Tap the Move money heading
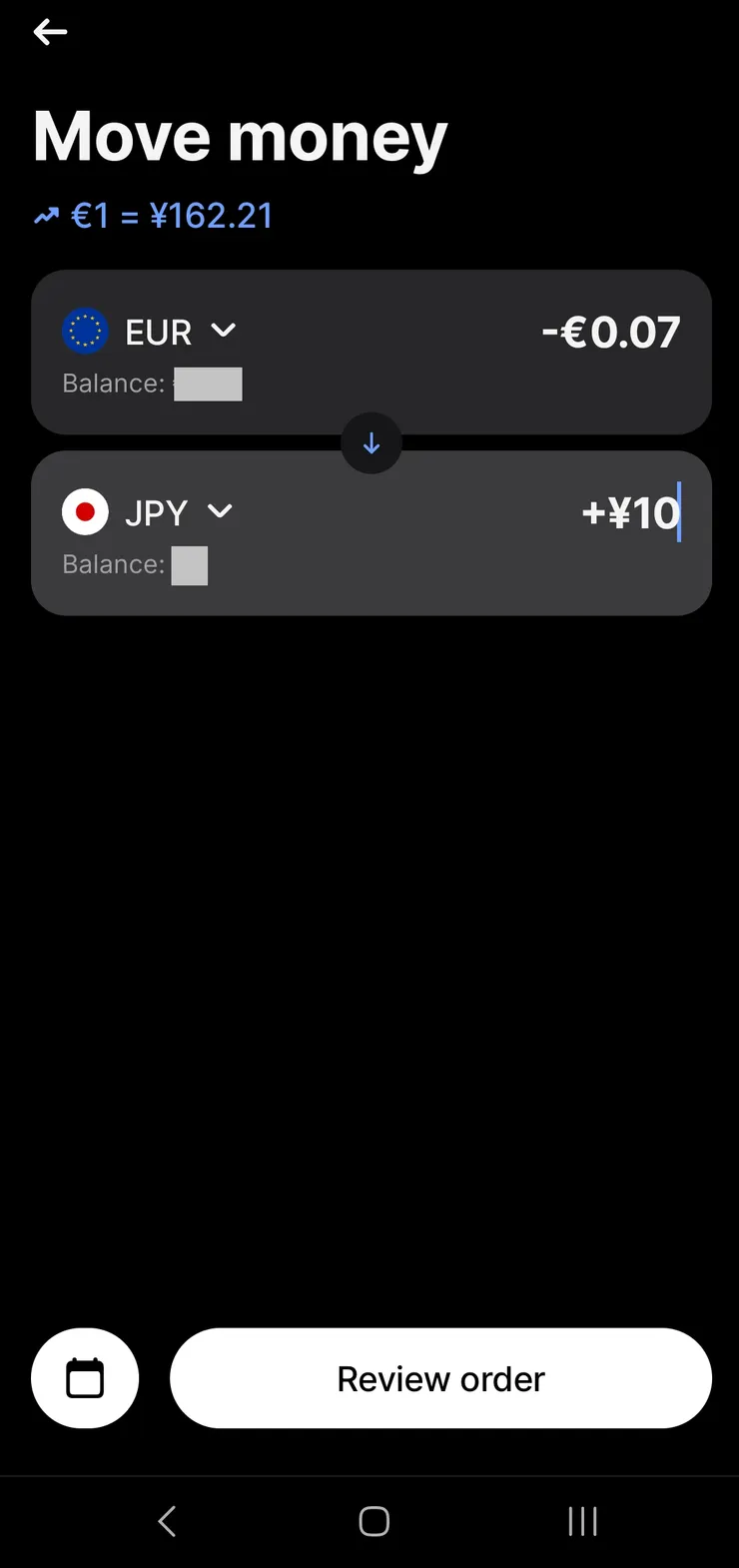 click(239, 135)
